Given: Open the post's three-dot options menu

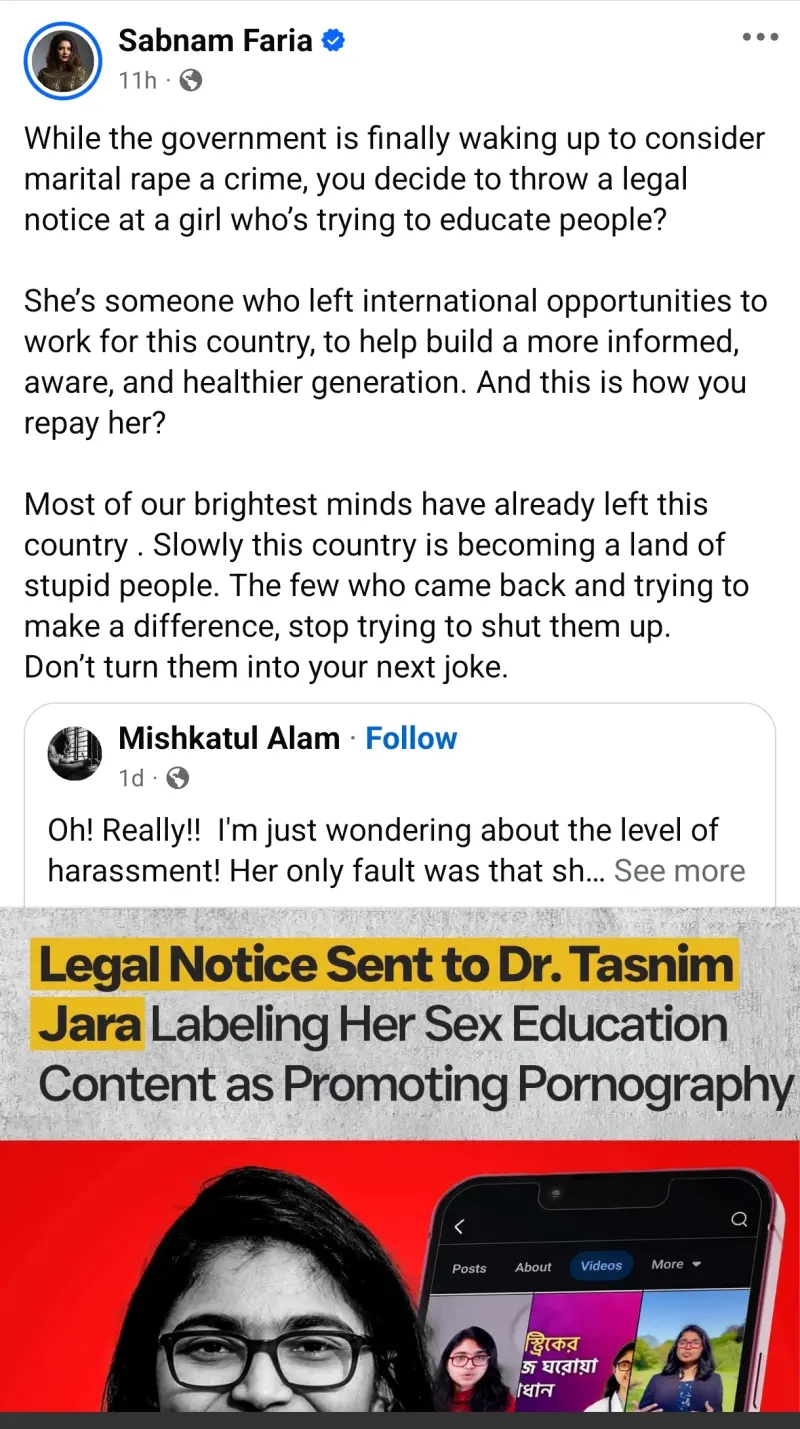Looking at the screenshot, I should [x=759, y=38].
